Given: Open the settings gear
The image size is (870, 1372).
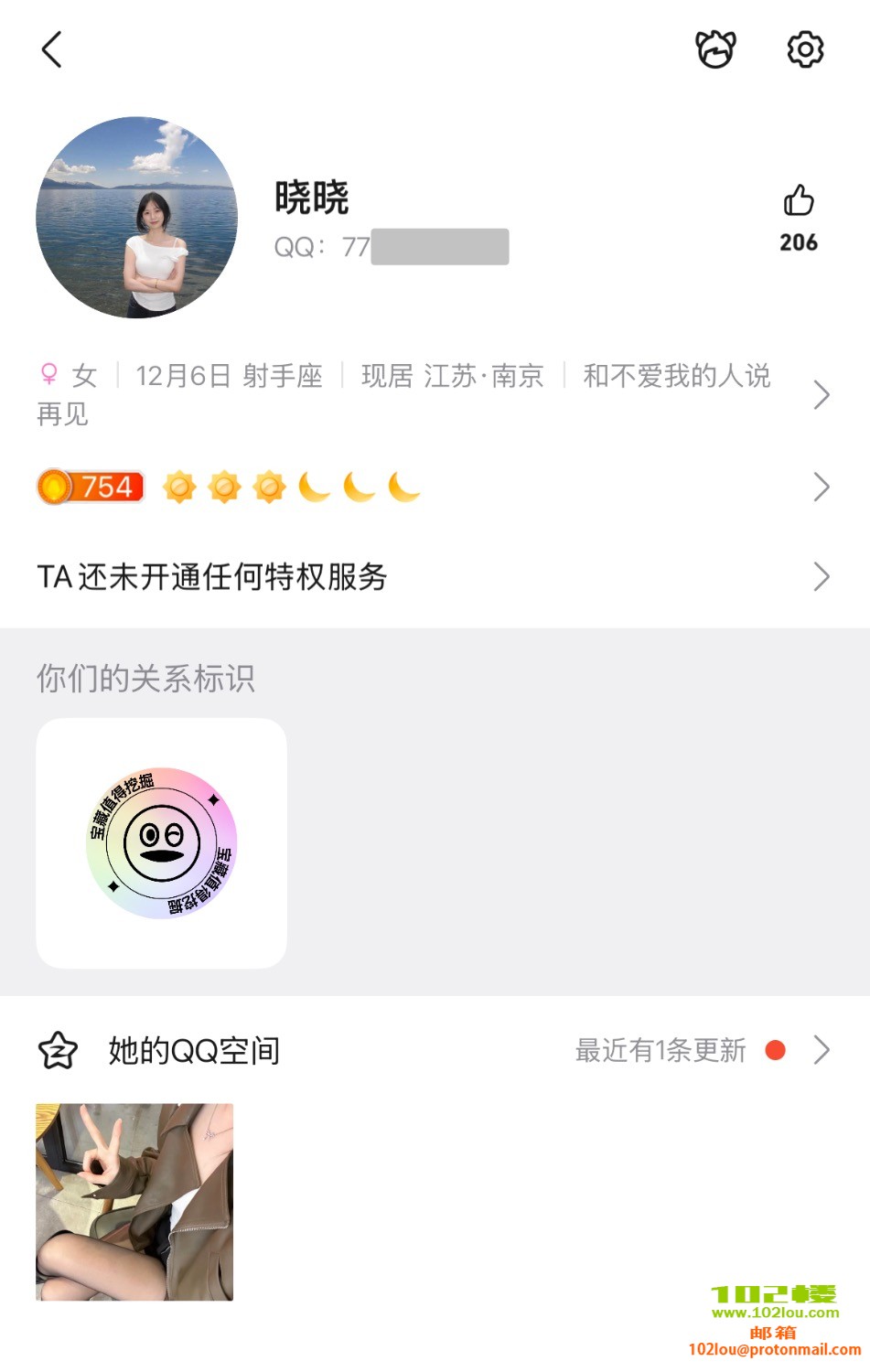Looking at the screenshot, I should pyautogui.click(x=805, y=49).
